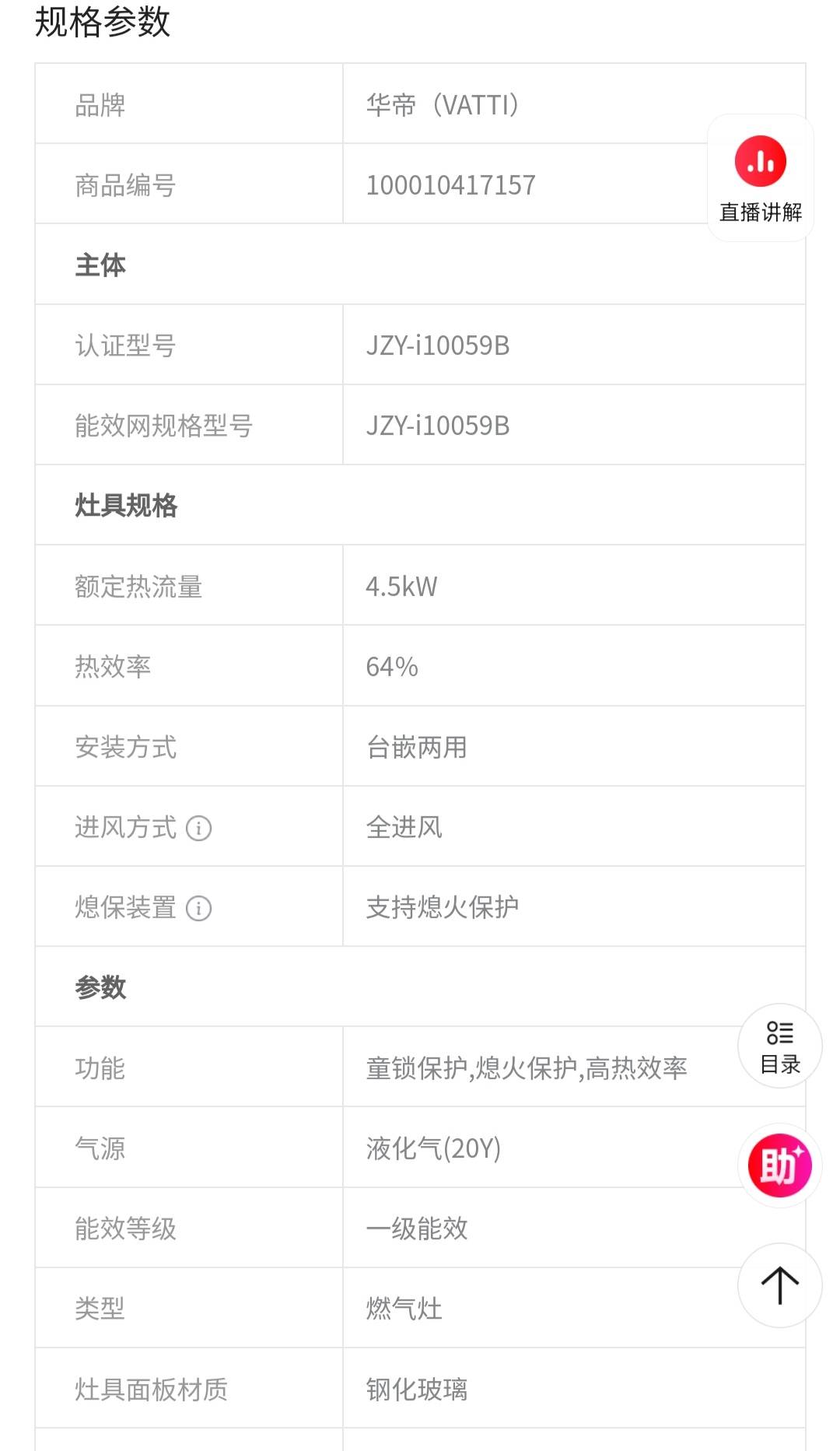
Task: Tap the back-to-top arrow button
Action: pos(779,1285)
